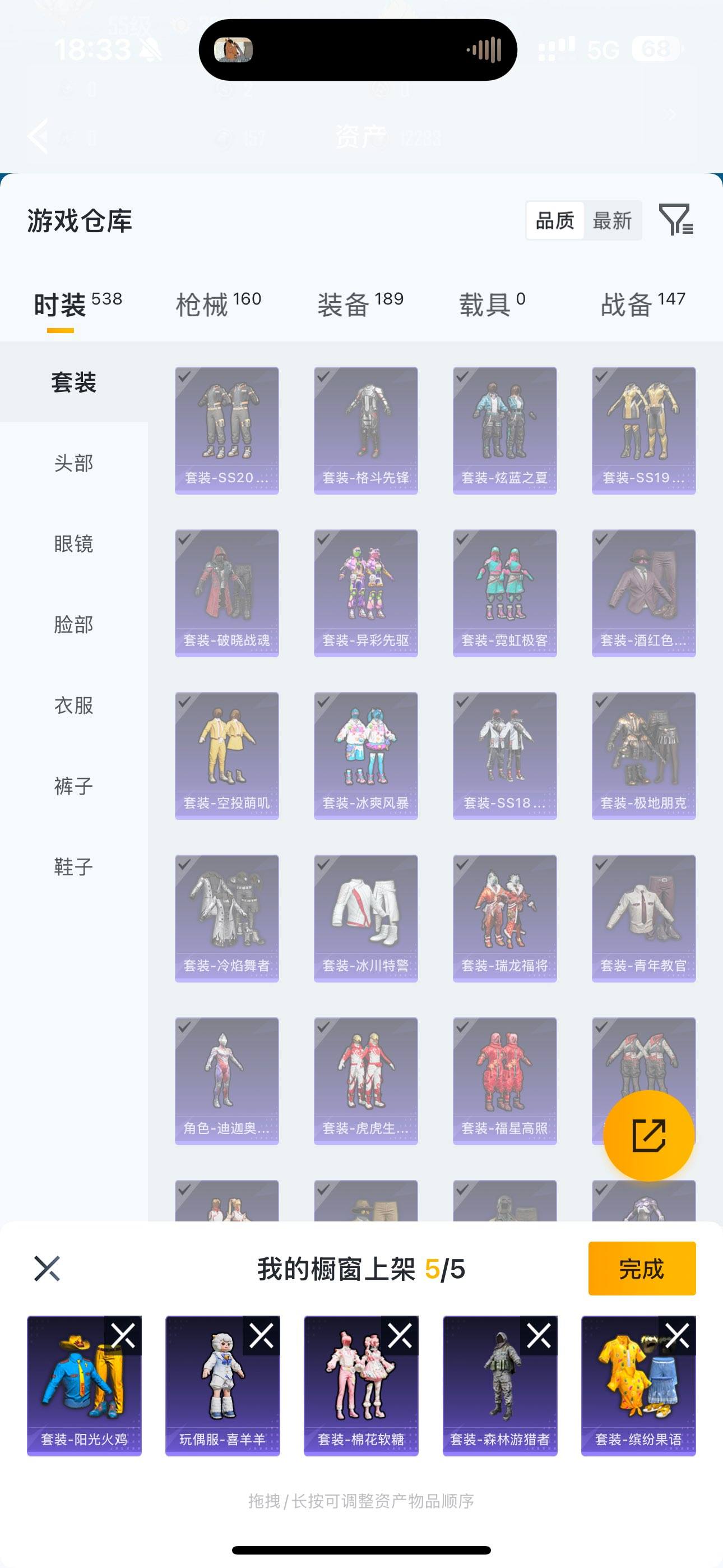
Task: Expand the chevron arrow at top right
Action: 672,114
